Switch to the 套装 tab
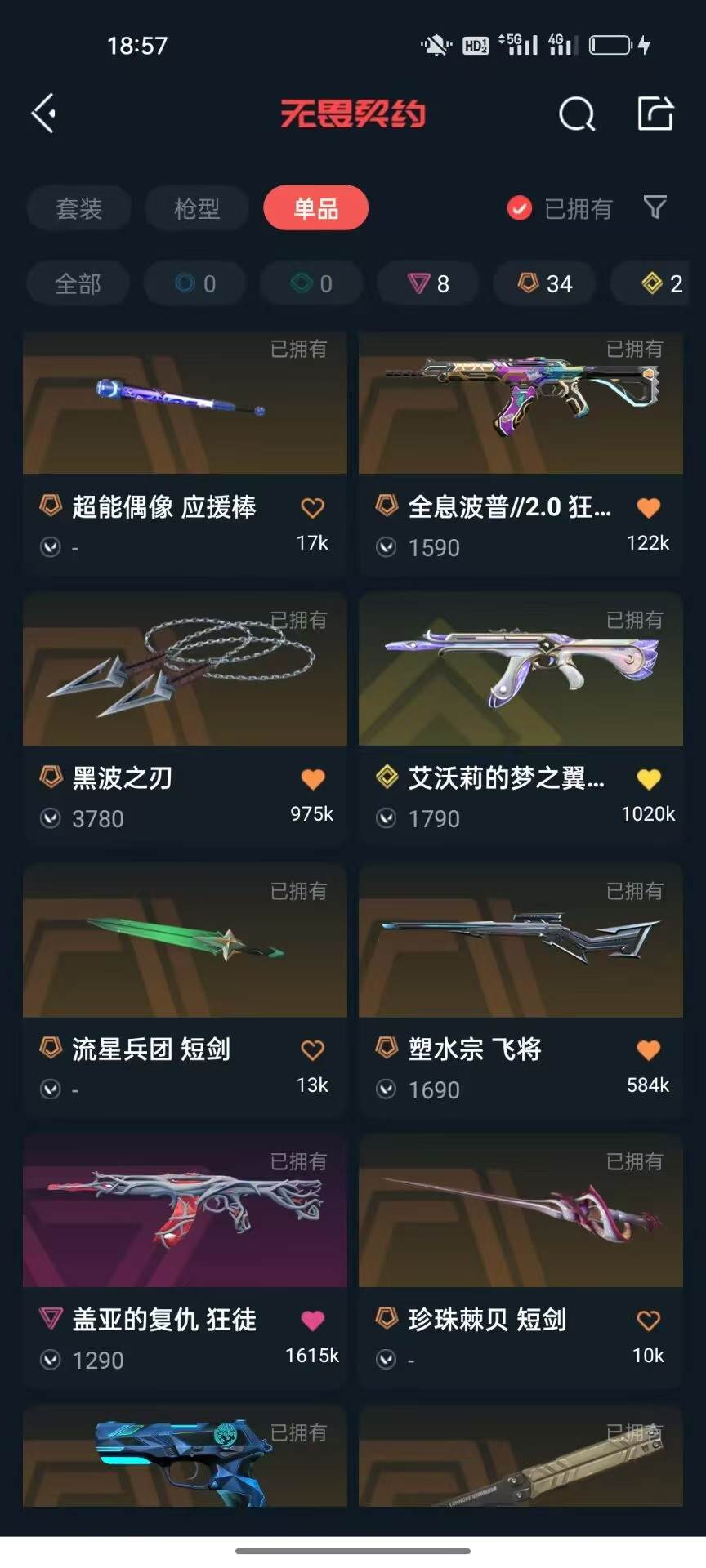 click(x=78, y=208)
